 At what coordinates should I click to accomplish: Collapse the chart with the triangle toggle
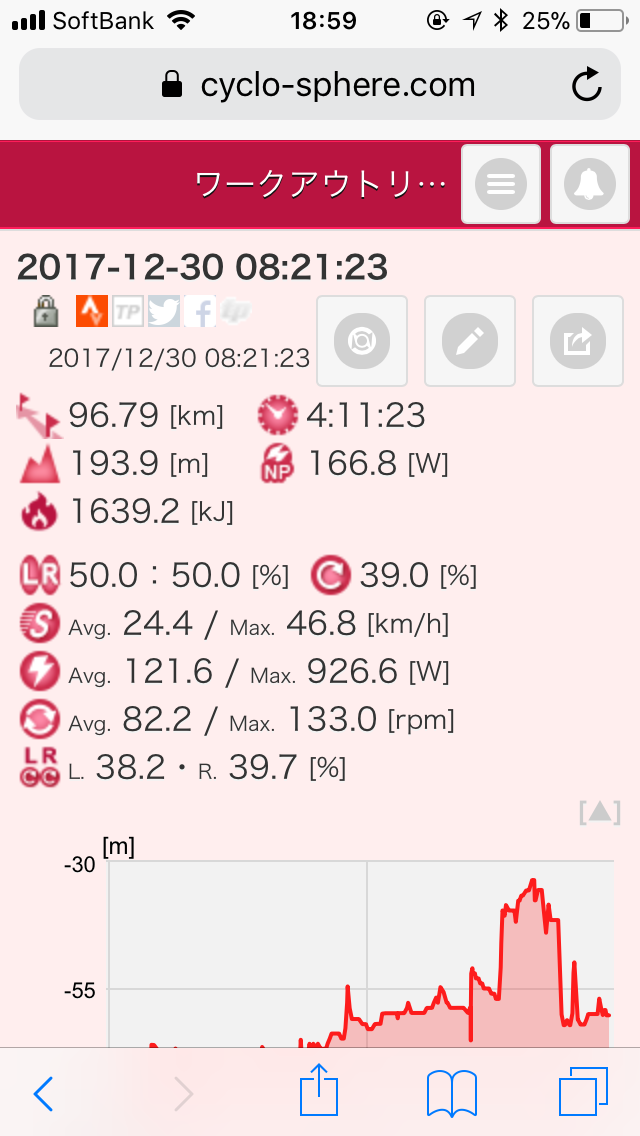(x=599, y=812)
